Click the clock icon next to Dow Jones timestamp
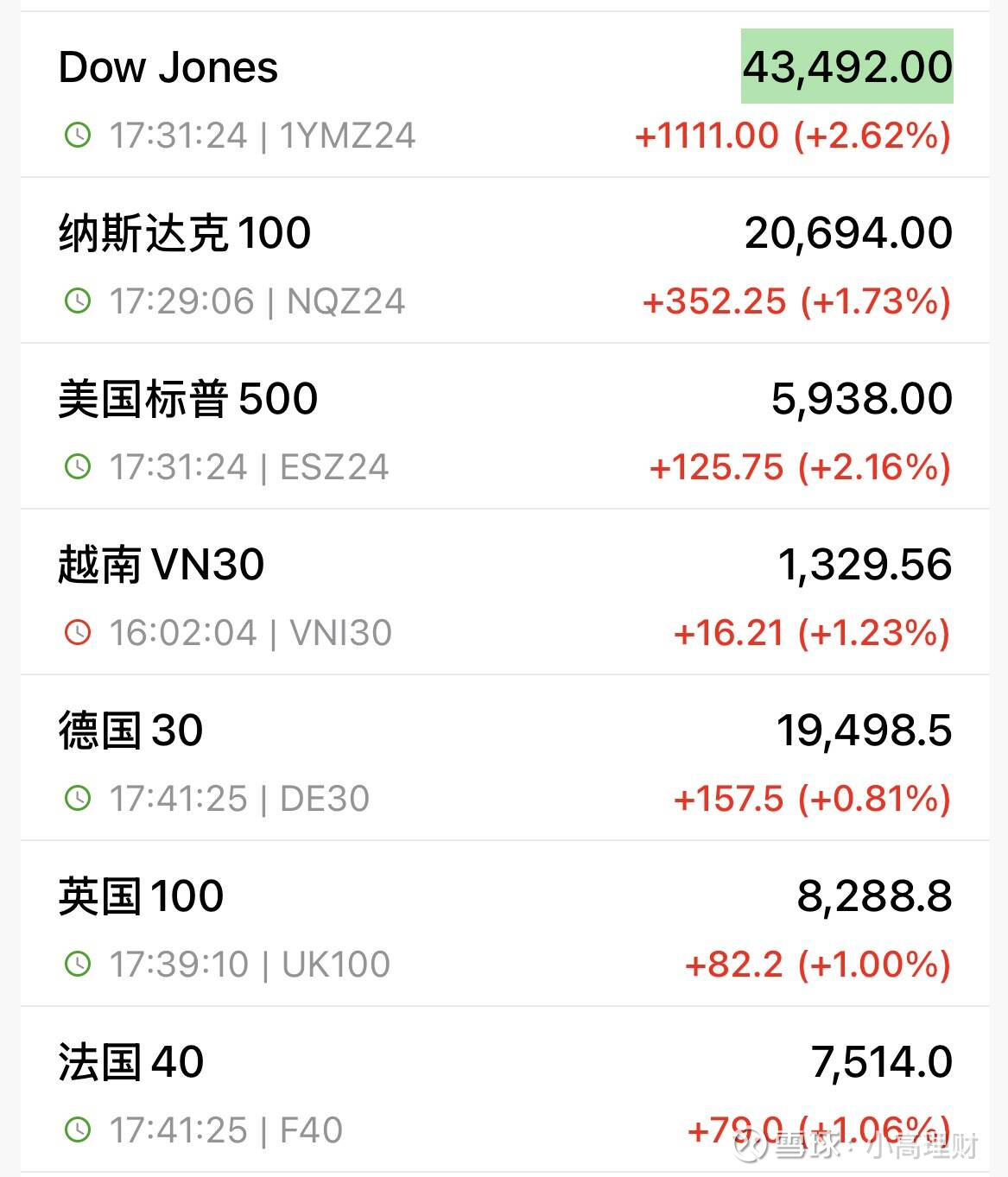The image size is (1008, 1177). [79, 135]
